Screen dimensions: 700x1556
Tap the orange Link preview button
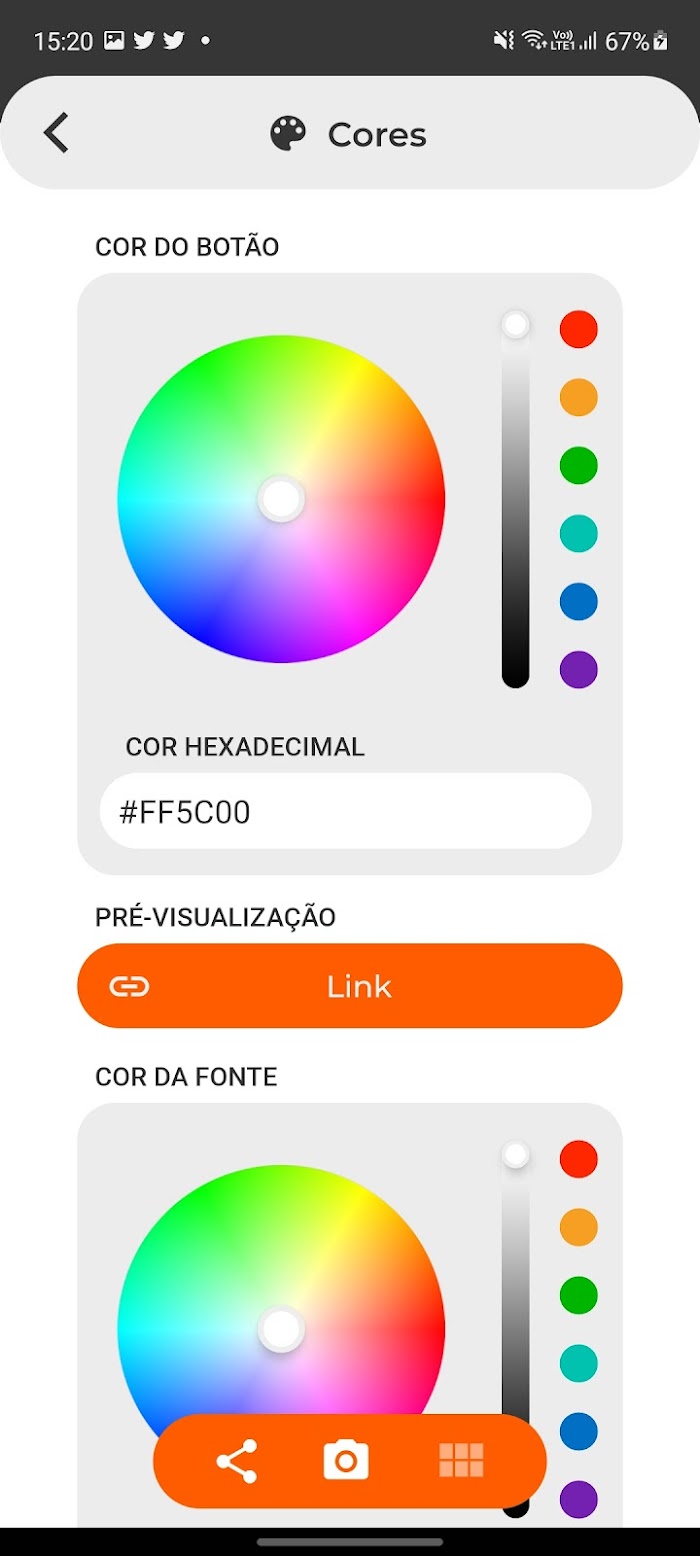350,986
